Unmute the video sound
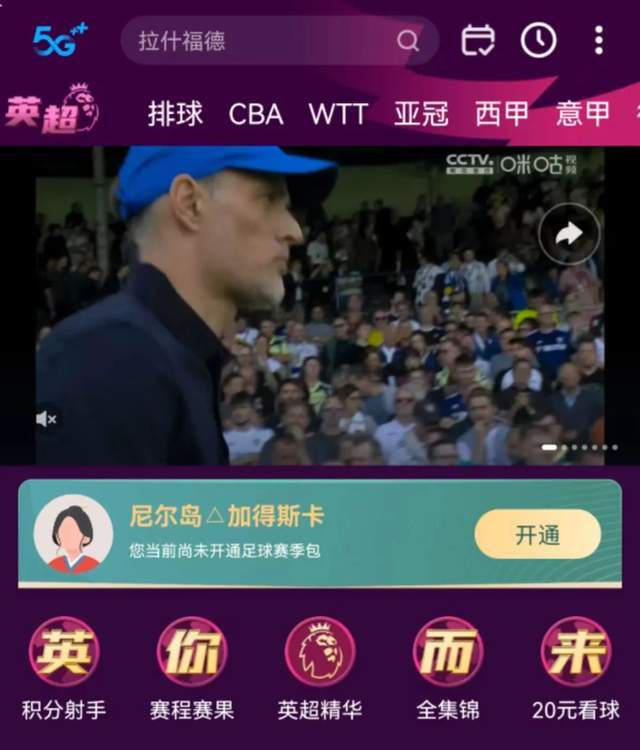 coord(46,419)
